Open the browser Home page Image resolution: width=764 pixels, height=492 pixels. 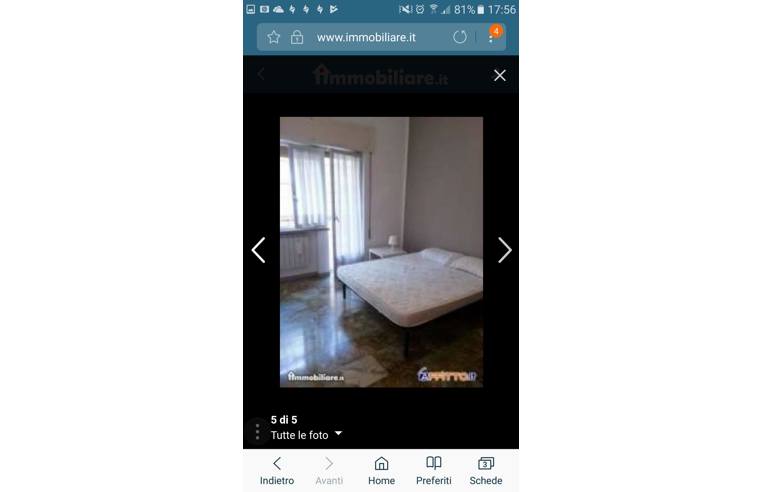coord(381,470)
